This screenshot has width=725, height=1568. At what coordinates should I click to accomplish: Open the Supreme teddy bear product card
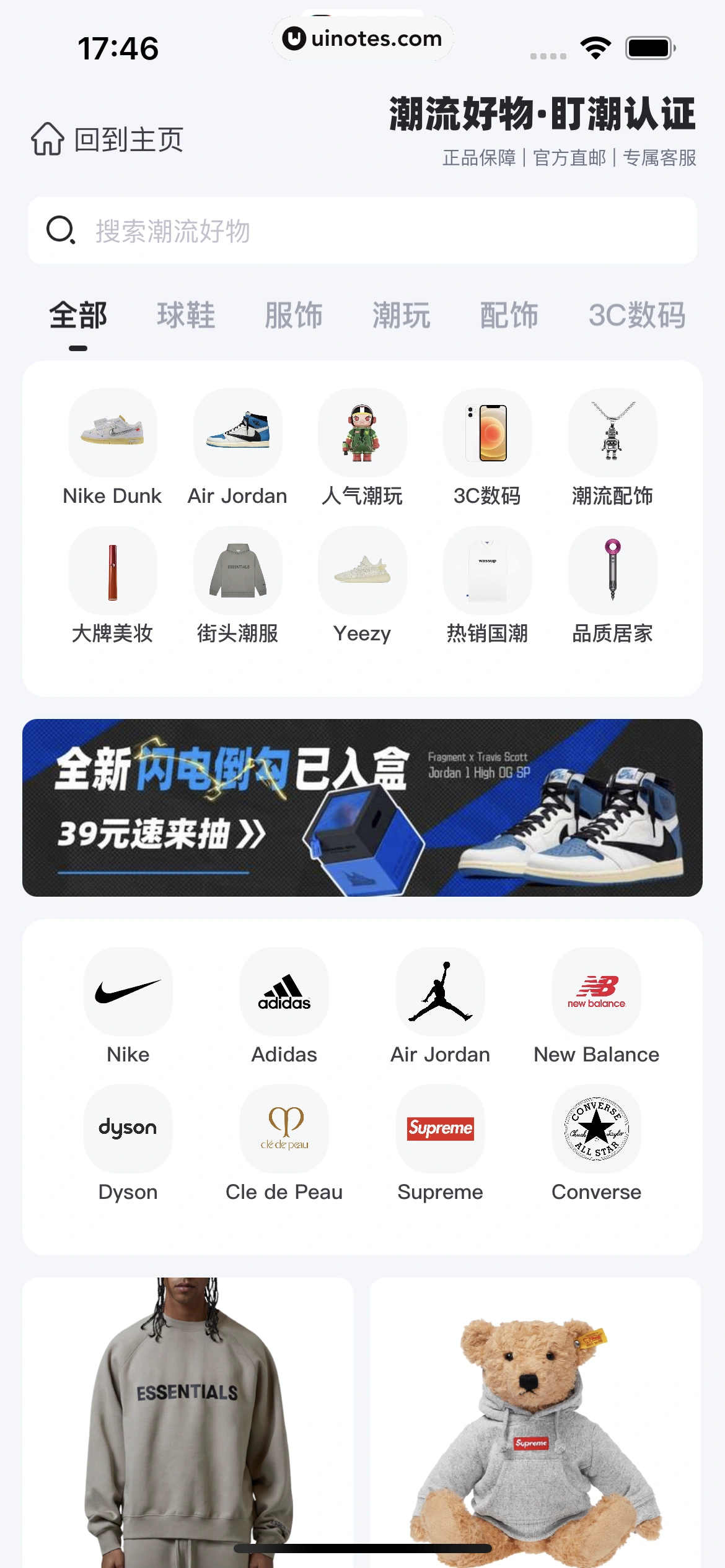click(535, 1418)
